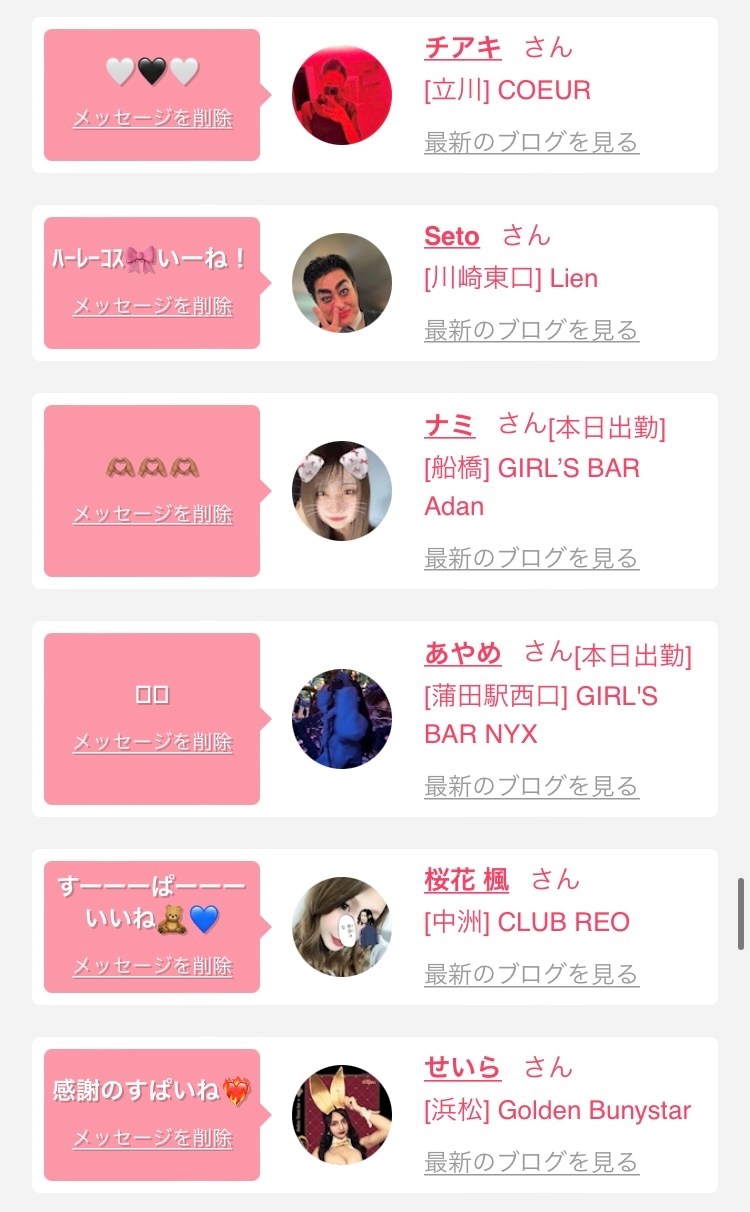Image resolution: width=750 pixels, height=1212 pixels.
Task: Open あやめ's profile name link
Action: tap(463, 652)
